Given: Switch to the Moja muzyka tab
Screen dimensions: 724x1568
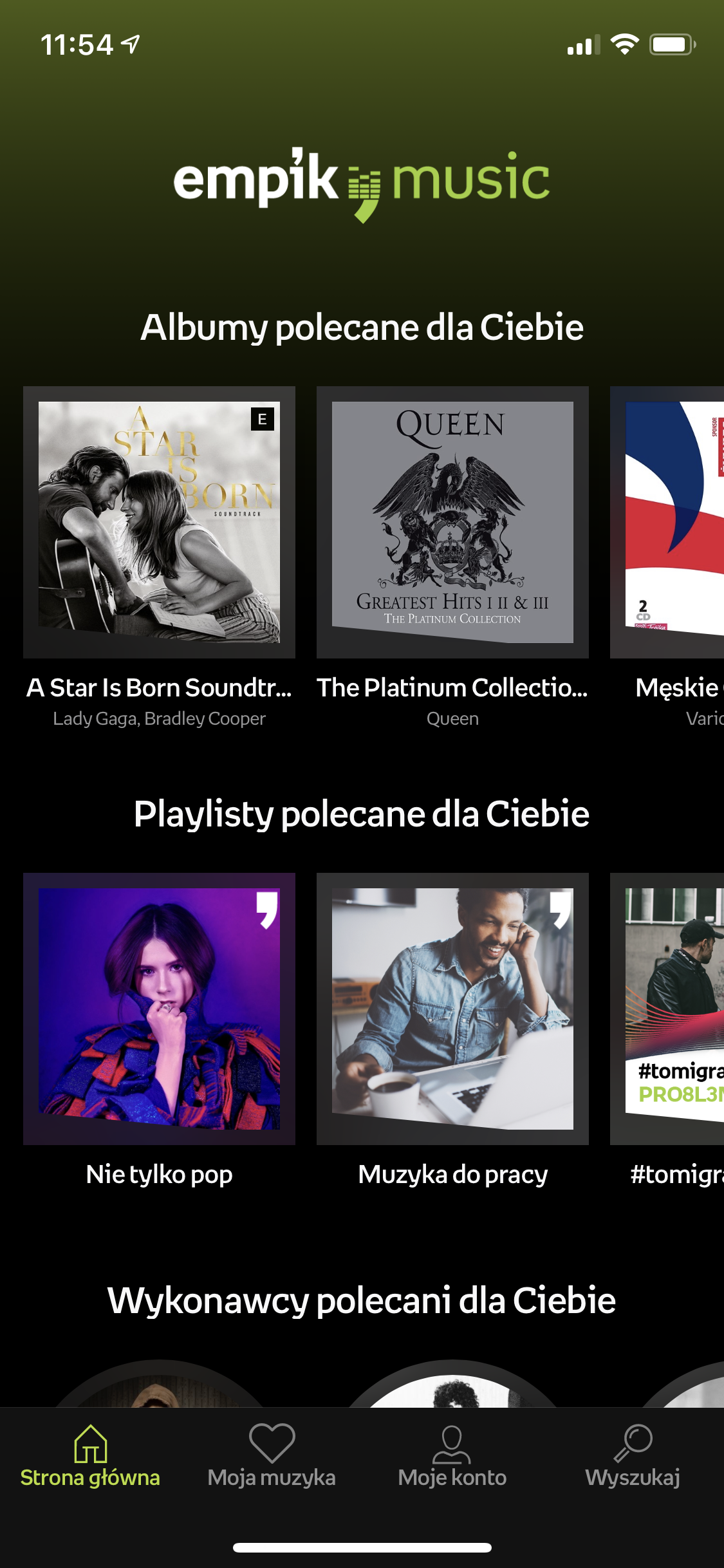Looking at the screenshot, I should click(x=272, y=1456).
